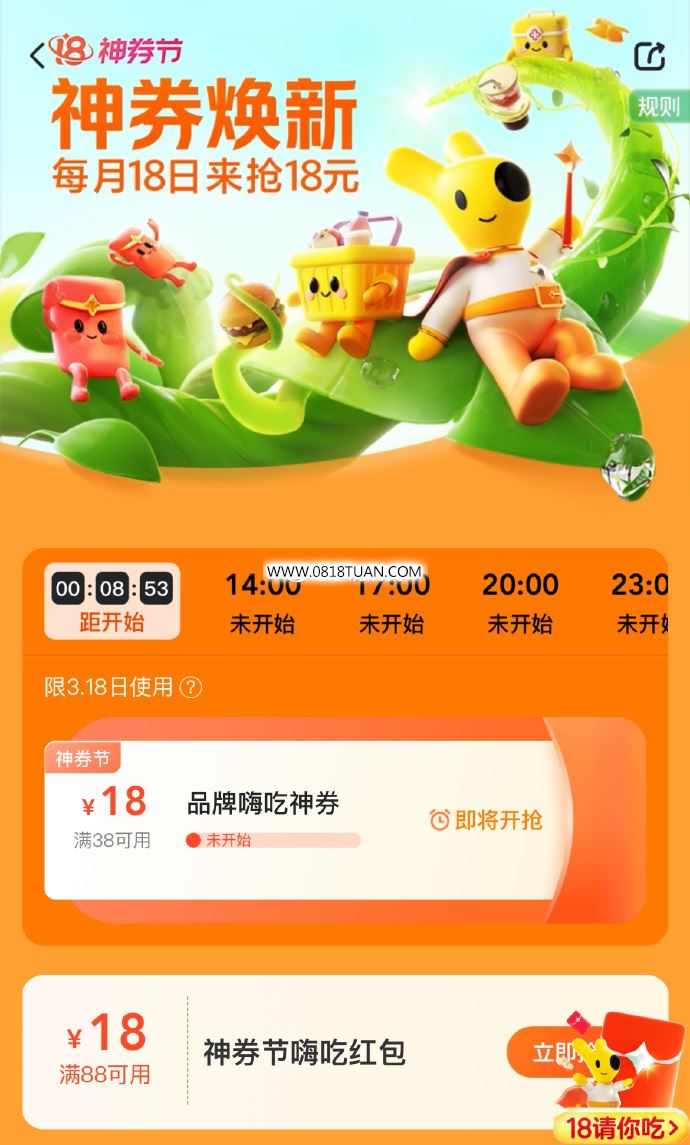Select the 14:00 time slot tab
690x1145 pixels.
tap(262, 602)
